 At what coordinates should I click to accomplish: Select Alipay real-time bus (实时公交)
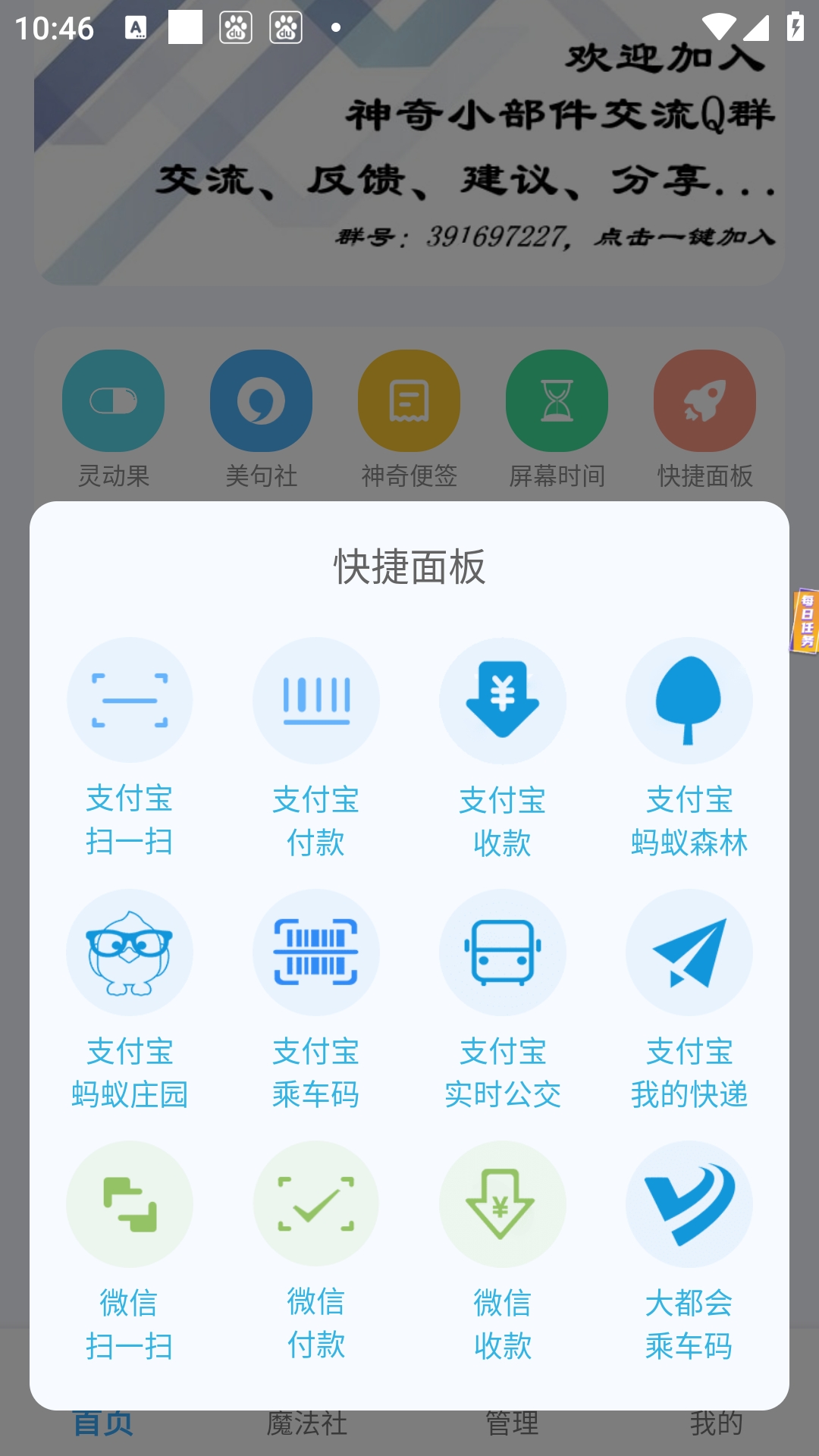coord(503,952)
